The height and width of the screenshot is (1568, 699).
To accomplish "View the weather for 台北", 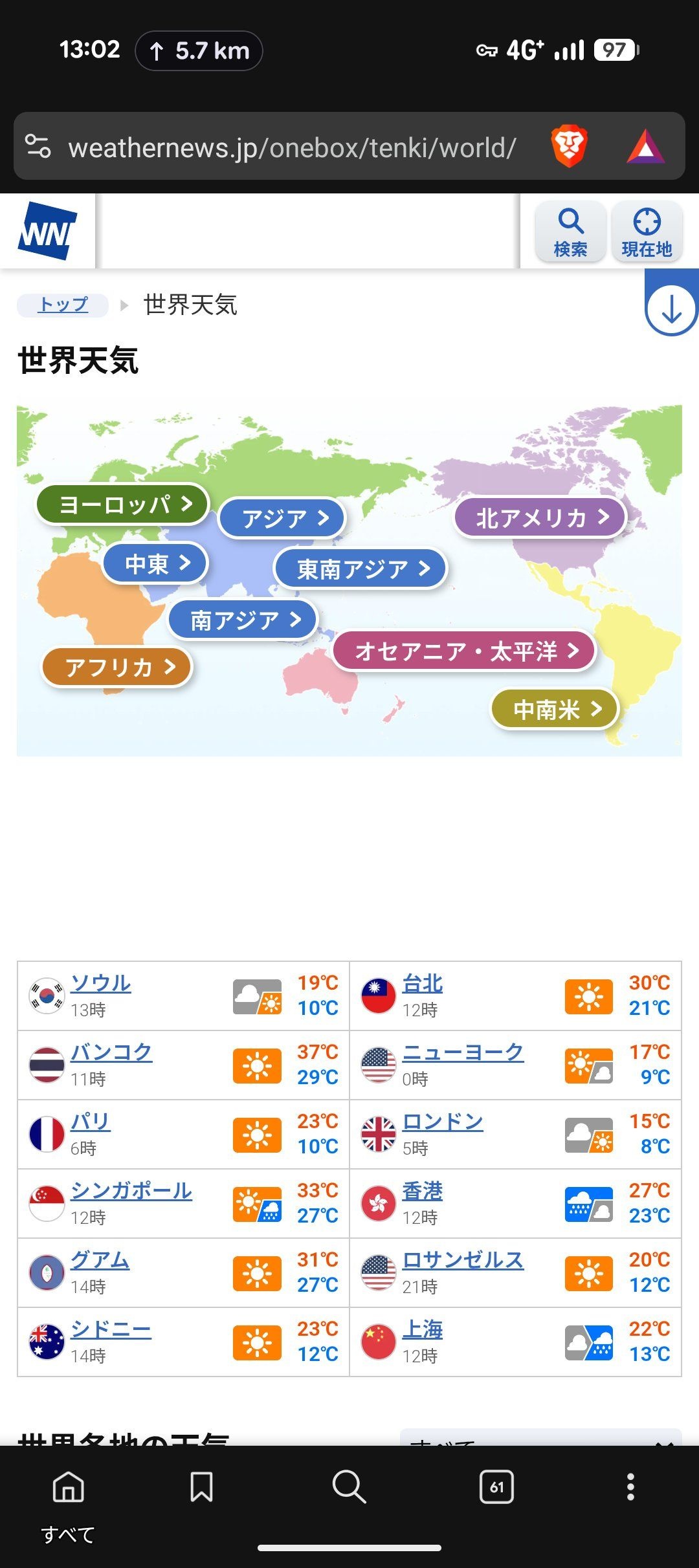I will [x=423, y=983].
